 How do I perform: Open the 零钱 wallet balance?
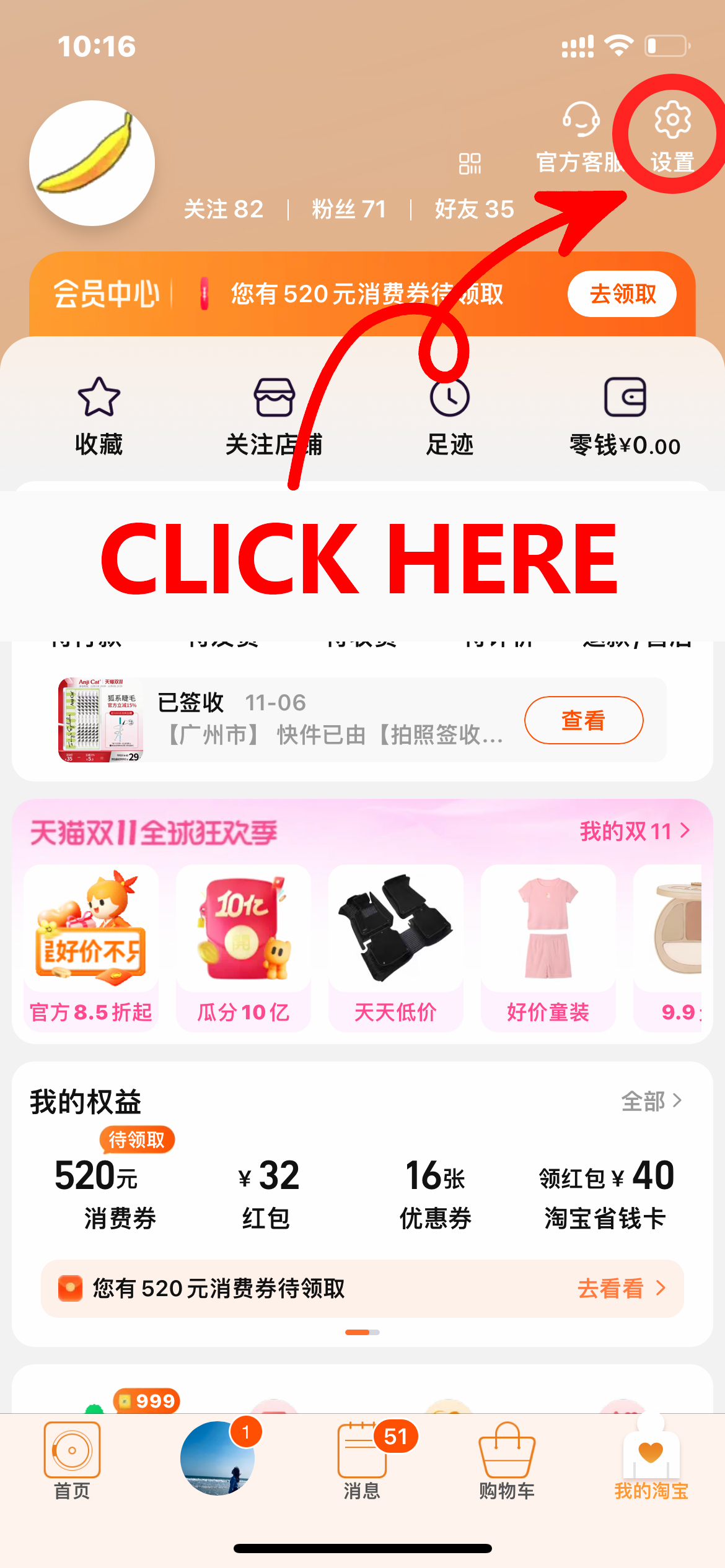coord(625,415)
